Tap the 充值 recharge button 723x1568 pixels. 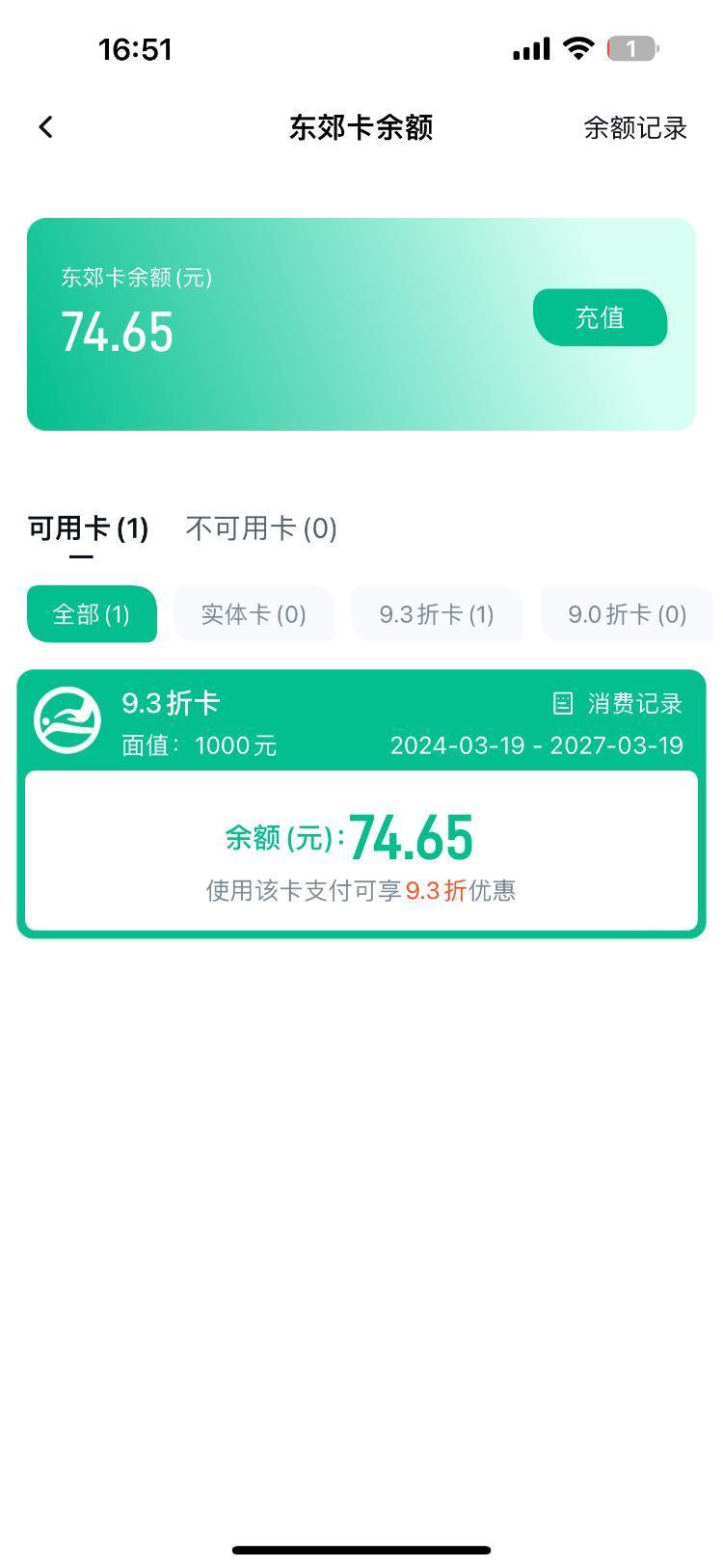point(600,317)
